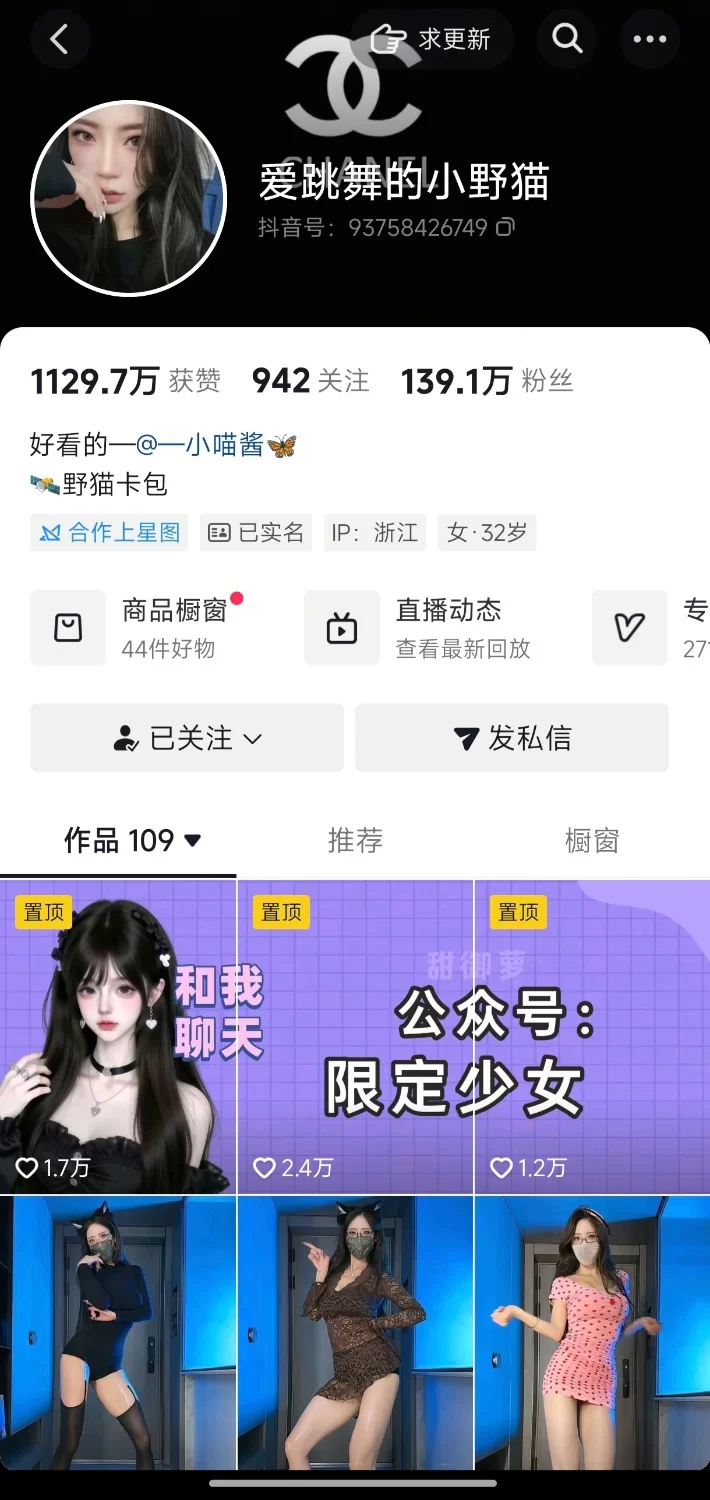Open pinned video with 1.2万 likes
The width and height of the screenshot is (710, 1500).
tap(592, 1035)
